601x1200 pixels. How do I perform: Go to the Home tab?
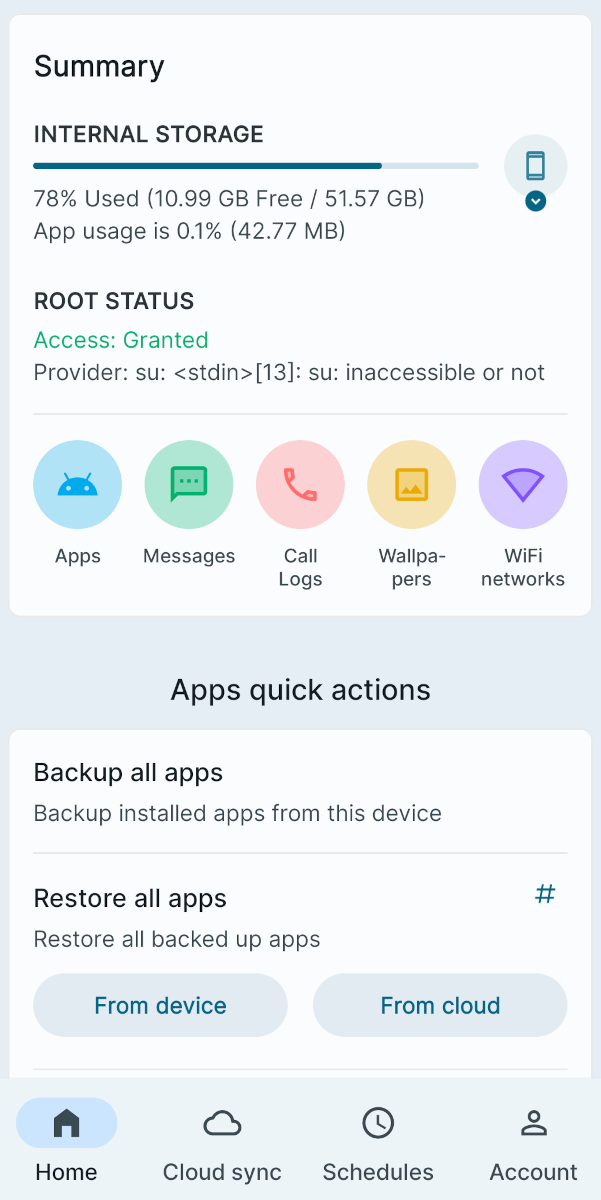click(66, 1144)
